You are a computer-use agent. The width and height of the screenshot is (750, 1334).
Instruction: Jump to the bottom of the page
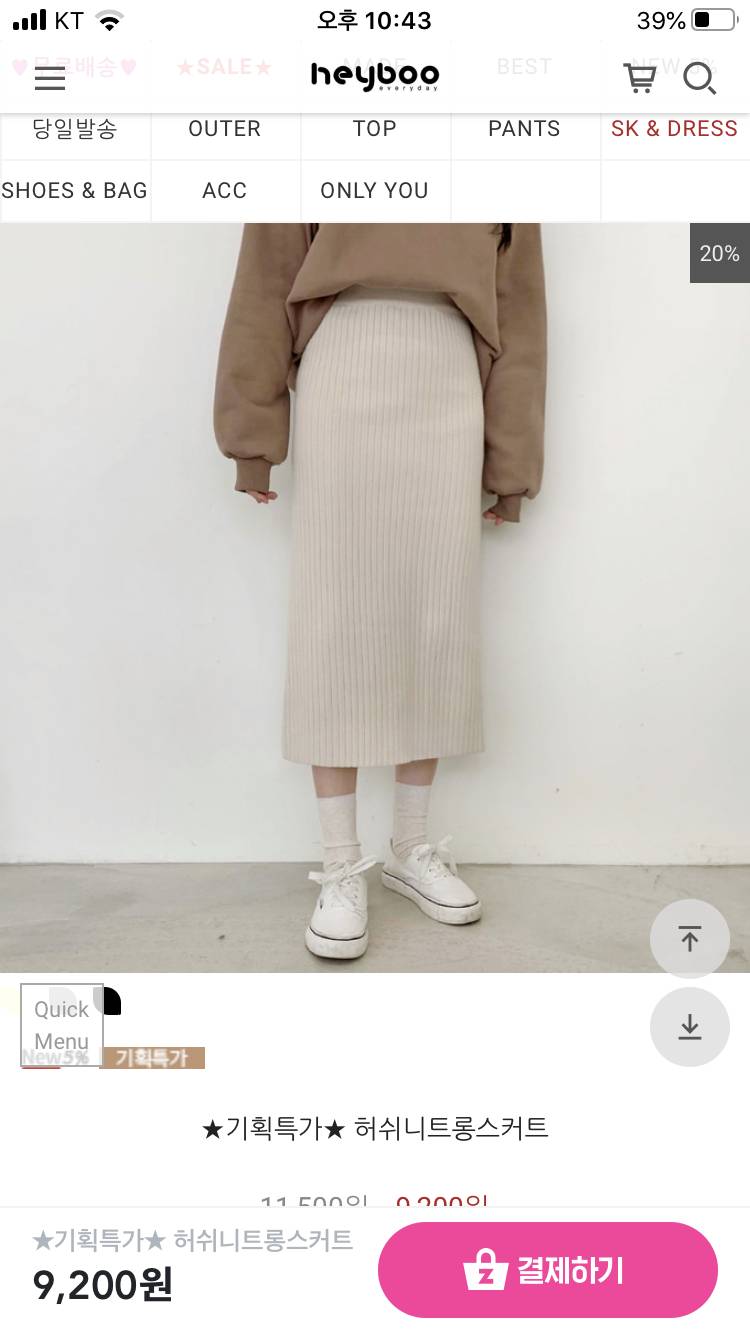(690, 1027)
